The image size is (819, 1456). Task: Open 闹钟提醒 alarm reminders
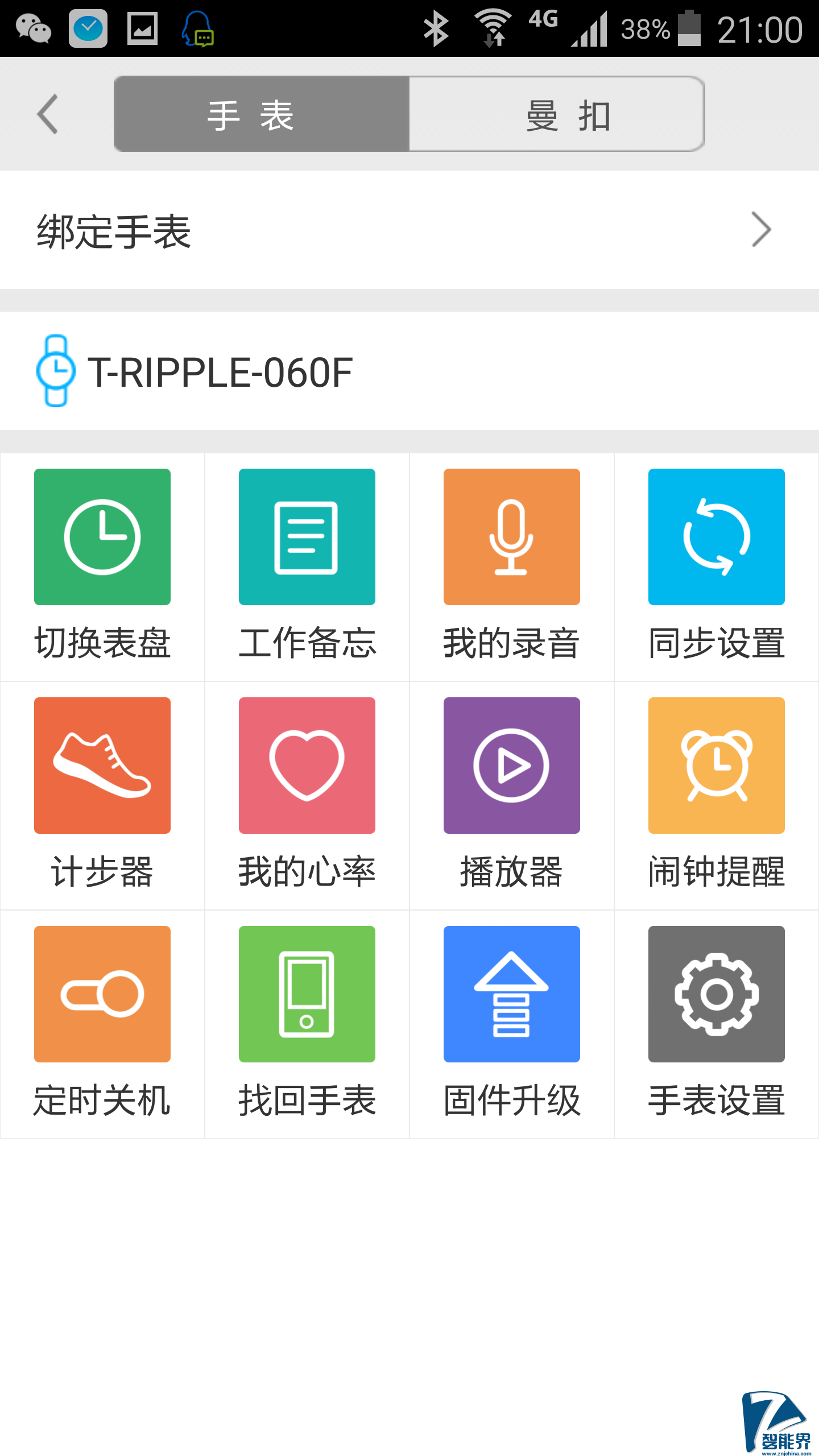click(717, 793)
